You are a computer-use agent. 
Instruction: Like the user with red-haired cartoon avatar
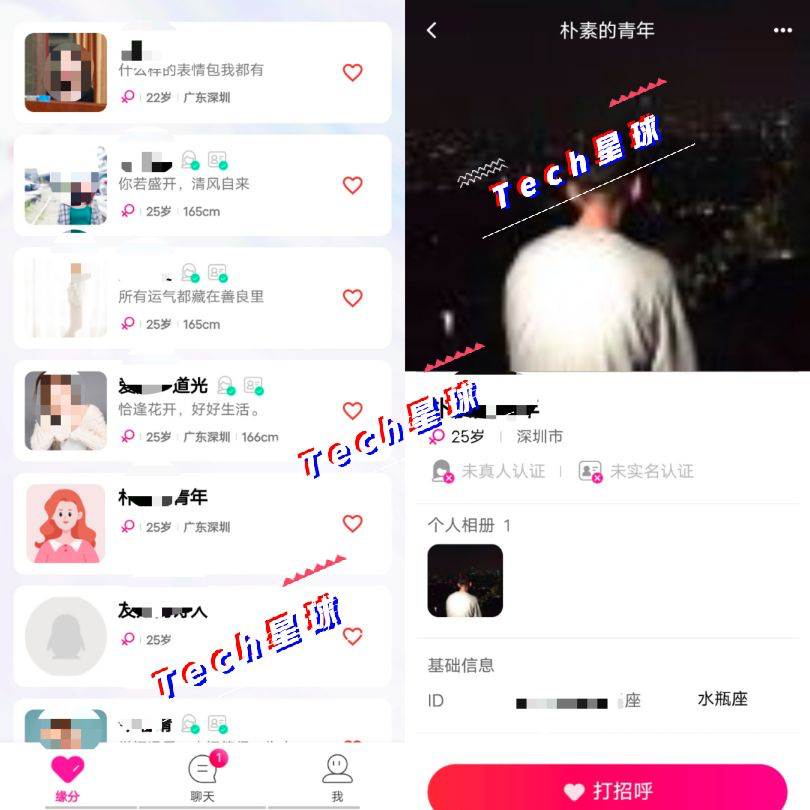[x=352, y=524]
